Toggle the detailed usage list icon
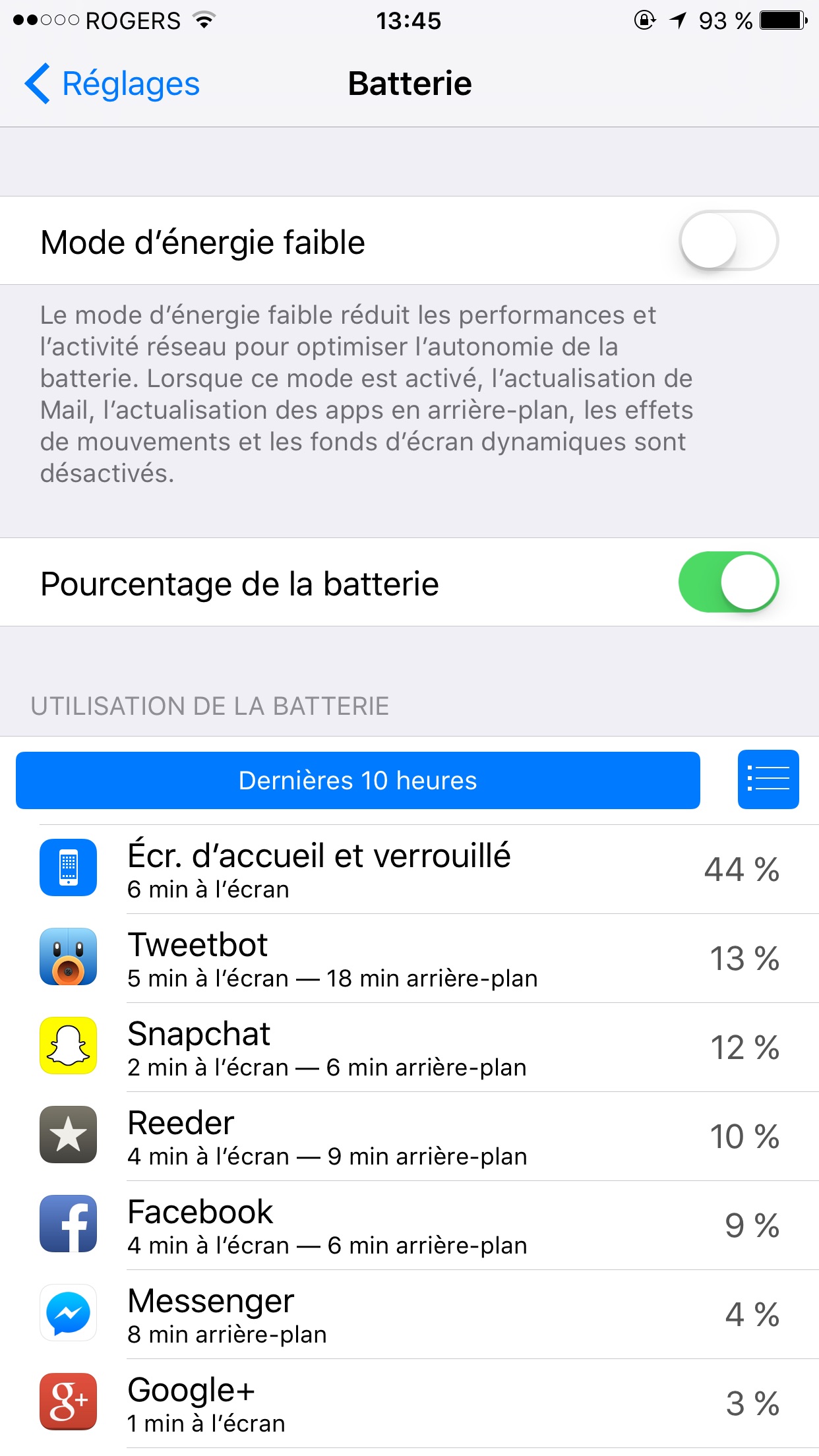Screen dimensions: 819x1456 point(768,779)
